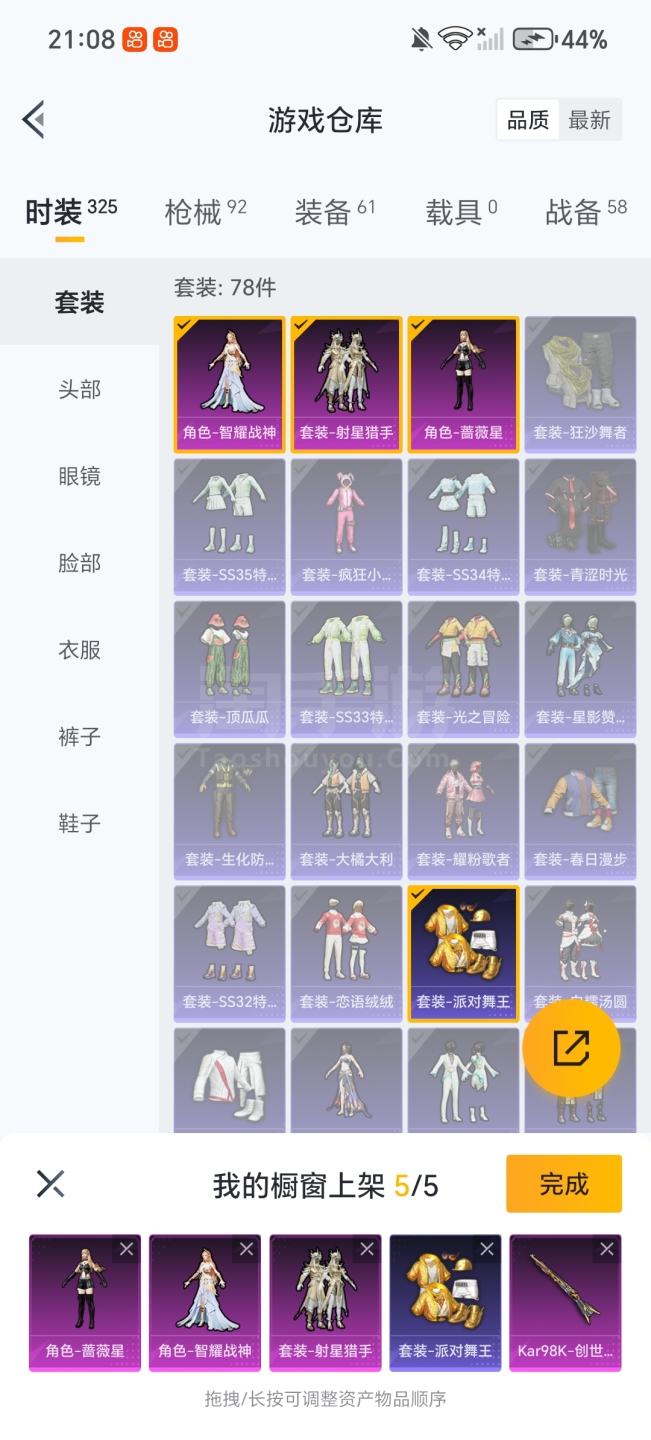Show the 脸部 category
This screenshot has width=651, height=1440.
(x=79, y=563)
